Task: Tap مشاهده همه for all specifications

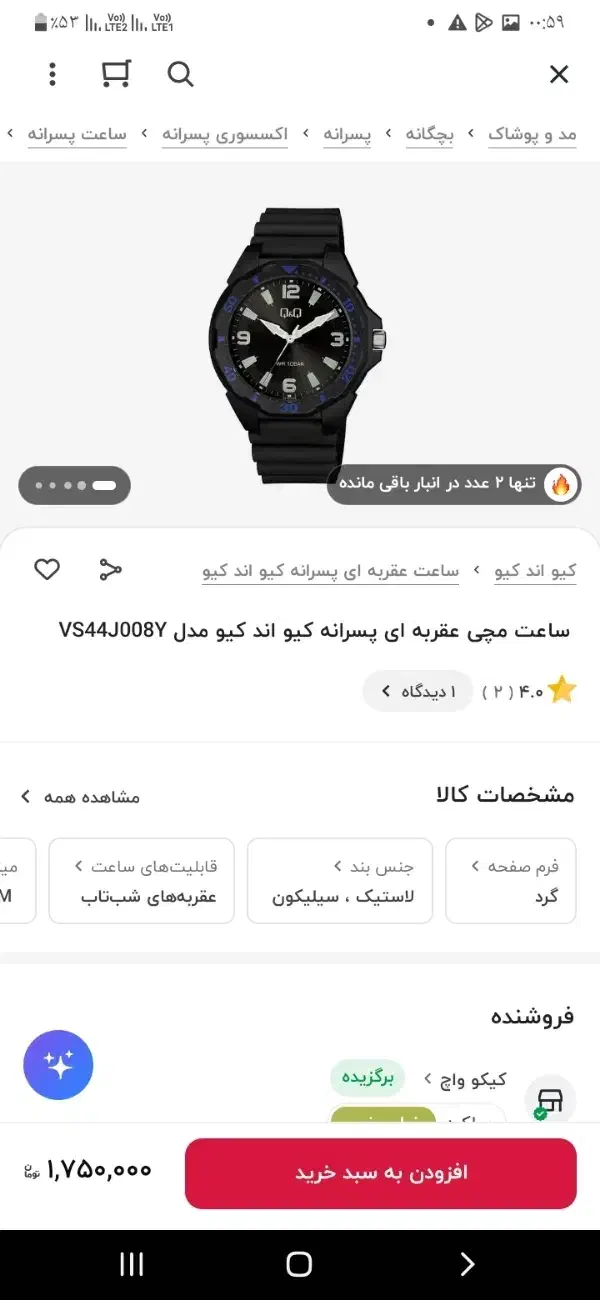Action: pyautogui.click(x=82, y=797)
